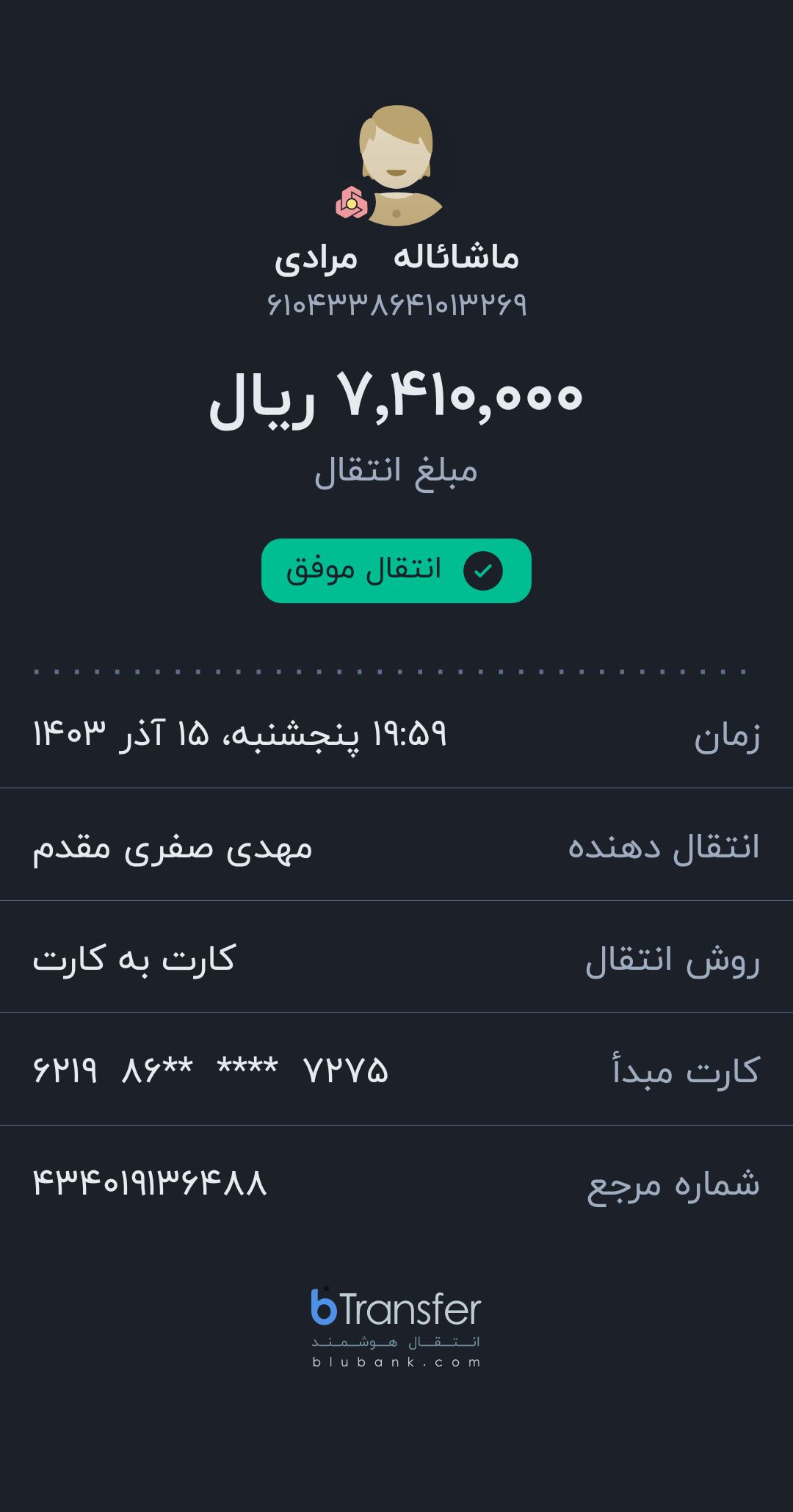Expand the انتقال دهنده row
This screenshot has width=793, height=1512.
pos(396,844)
